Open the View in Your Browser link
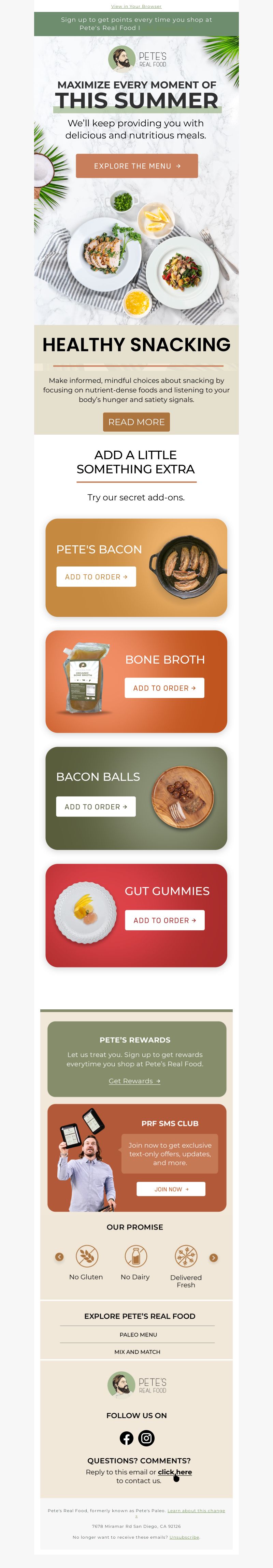The height and width of the screenshot is (1568, 273). [136, 6]
